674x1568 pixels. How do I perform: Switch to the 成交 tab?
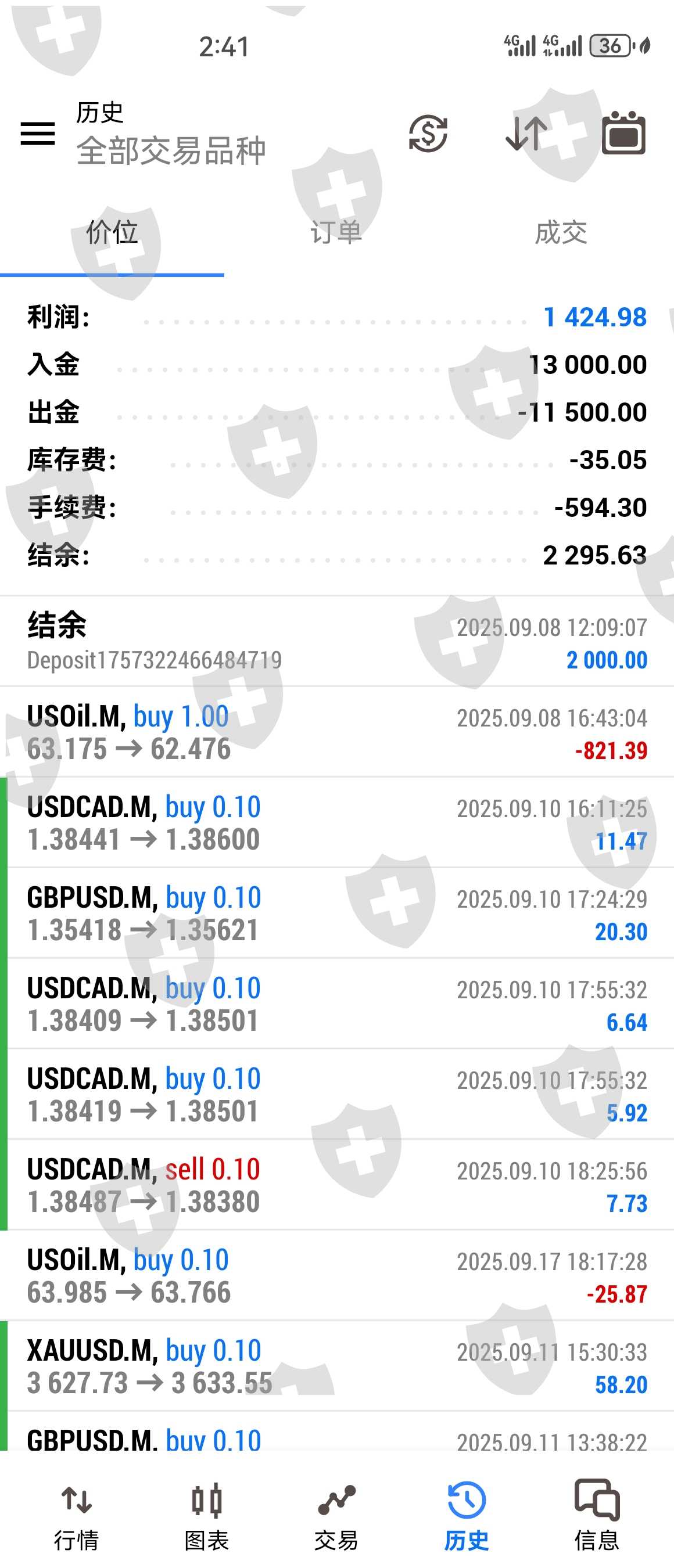pyautogui.click(x=561, y=233)
